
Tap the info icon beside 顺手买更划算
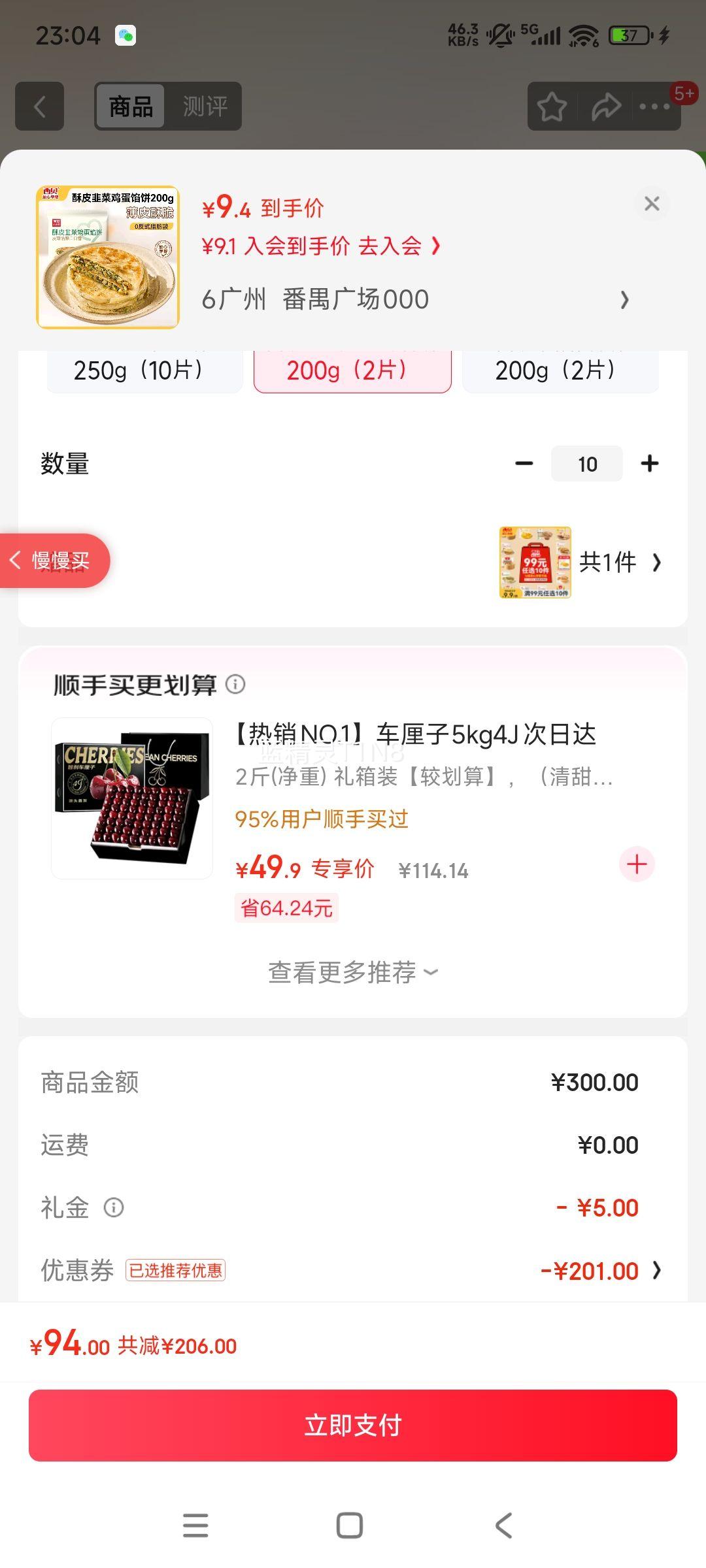point(236,685)
